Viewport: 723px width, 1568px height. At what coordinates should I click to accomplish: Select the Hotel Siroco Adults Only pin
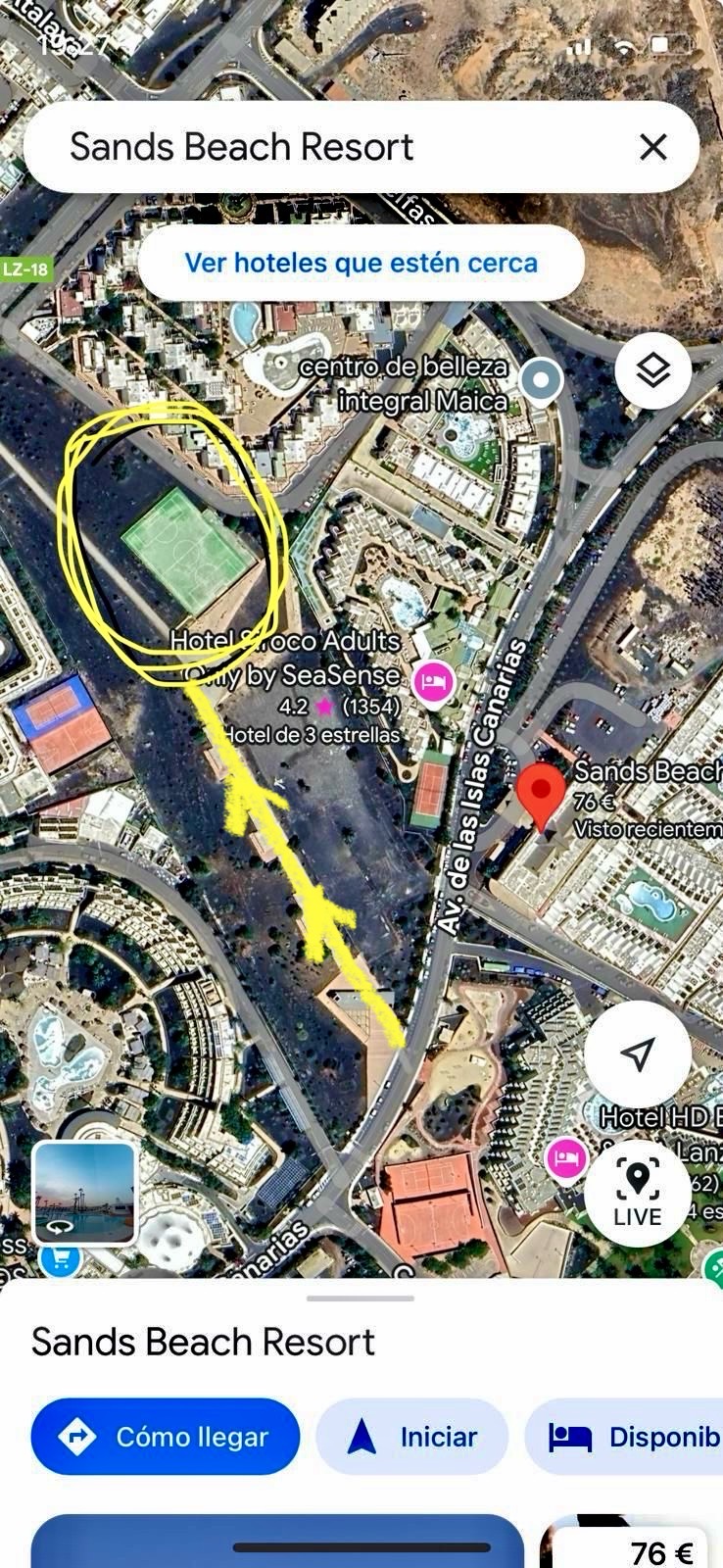point(433,681)
